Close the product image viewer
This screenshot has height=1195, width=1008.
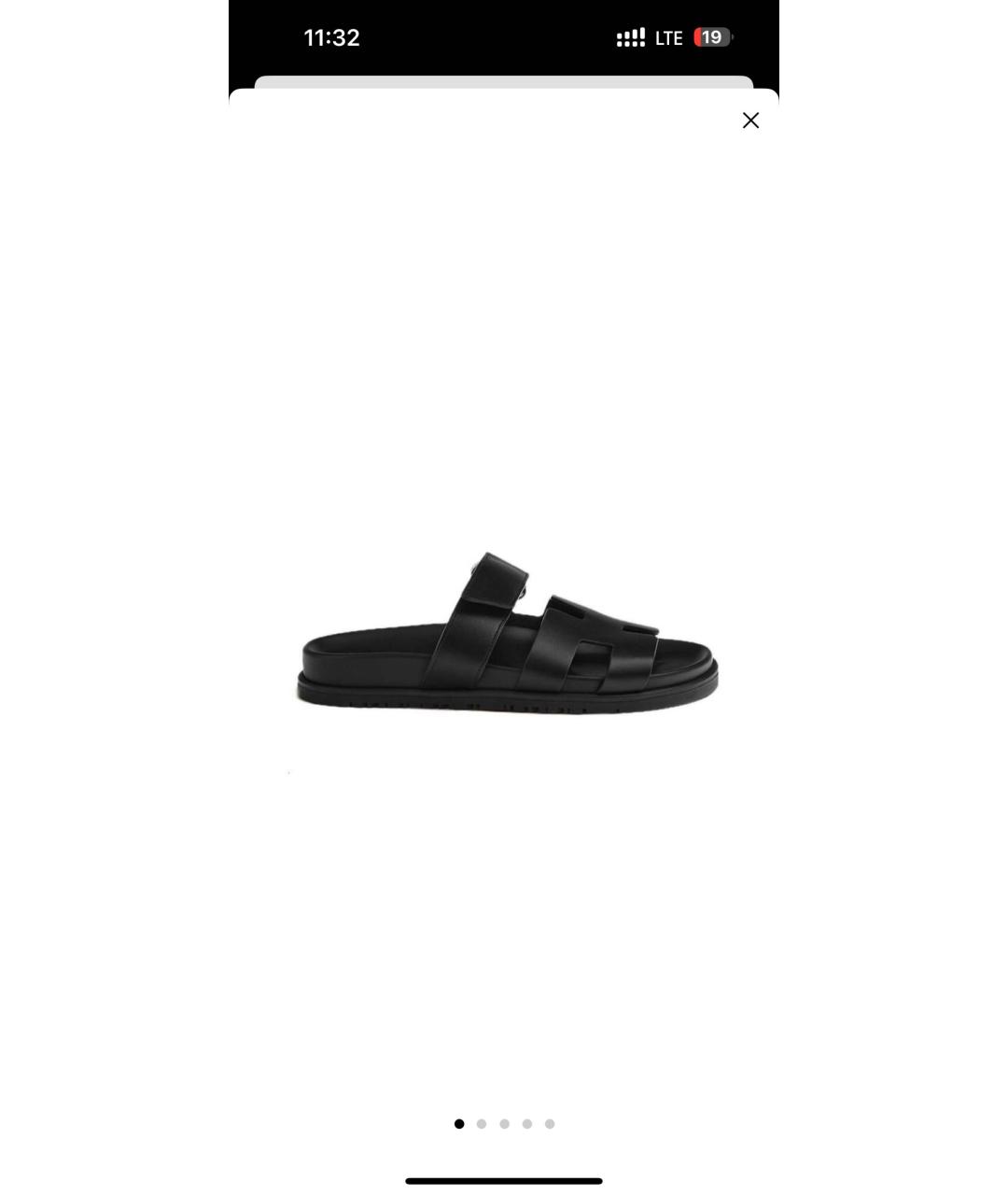[x=750, y=120]
